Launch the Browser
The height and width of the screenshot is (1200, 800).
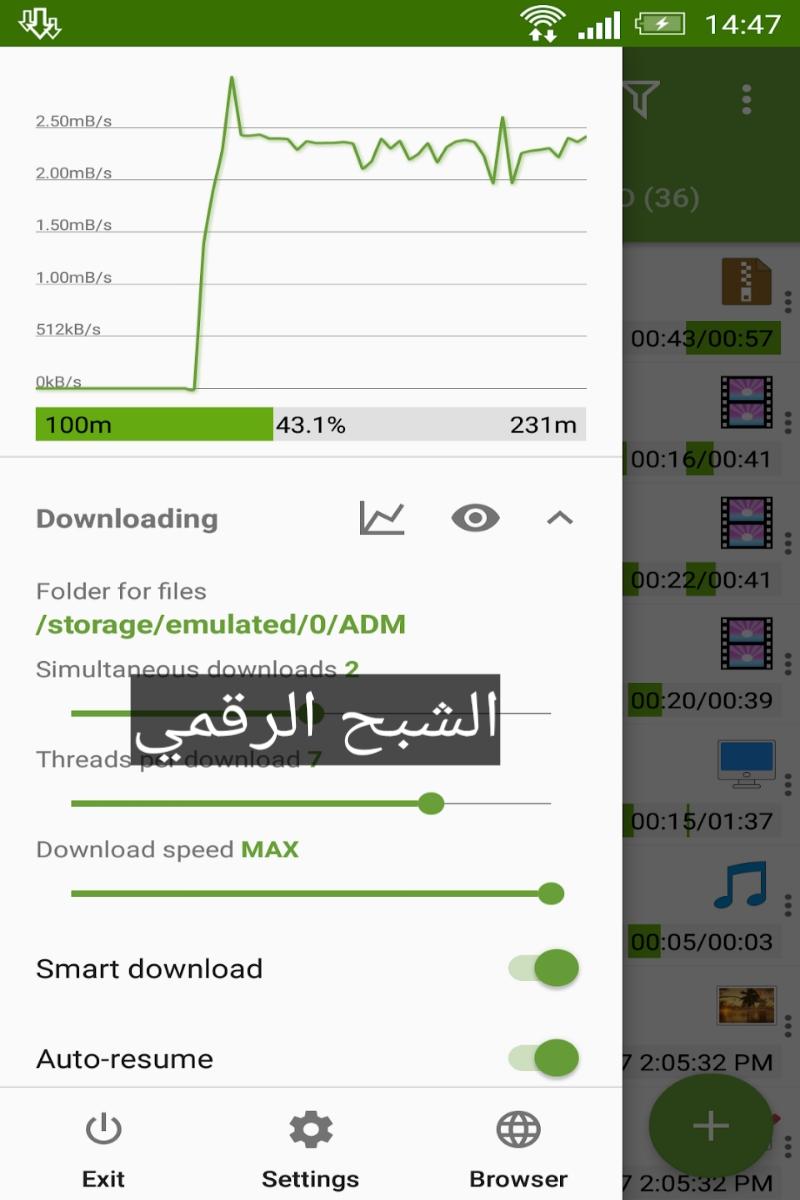[x=518, y=1150]
